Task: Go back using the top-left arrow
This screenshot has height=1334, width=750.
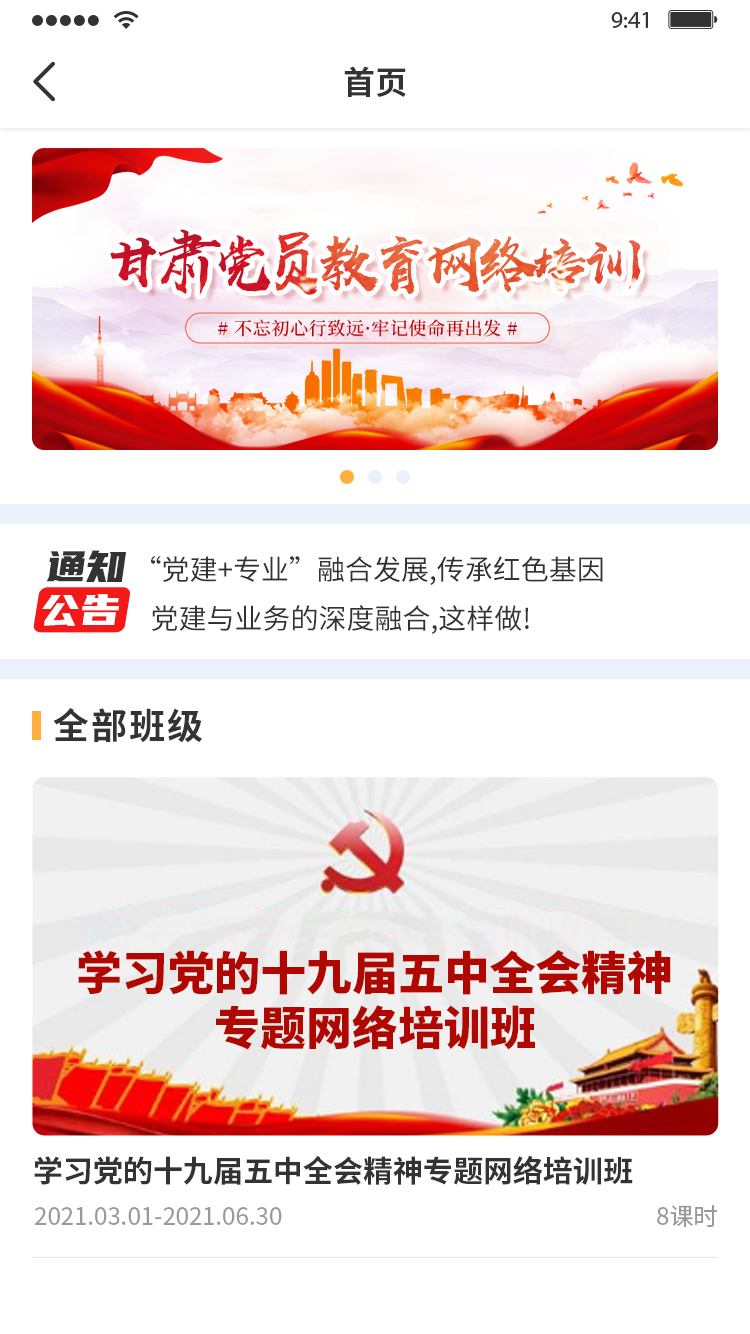Action: (x=44, y=82)
